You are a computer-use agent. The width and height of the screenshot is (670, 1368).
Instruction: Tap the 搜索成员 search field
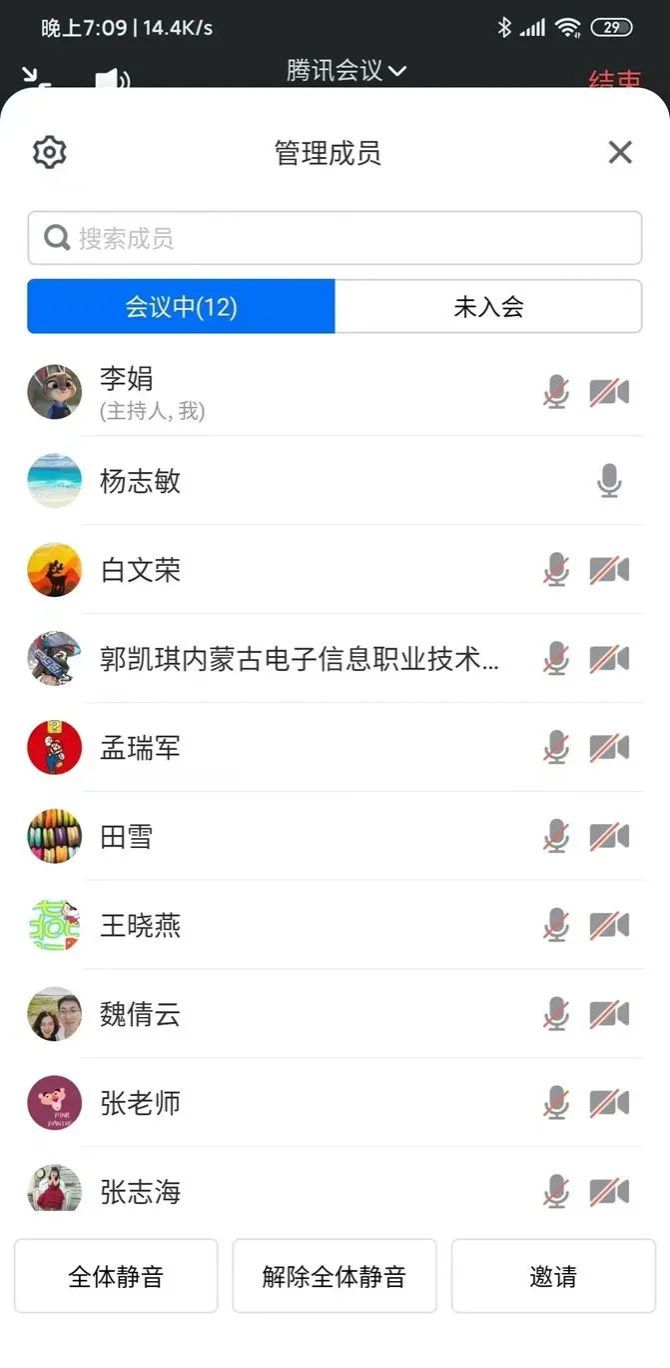click(x=335, y=238)
